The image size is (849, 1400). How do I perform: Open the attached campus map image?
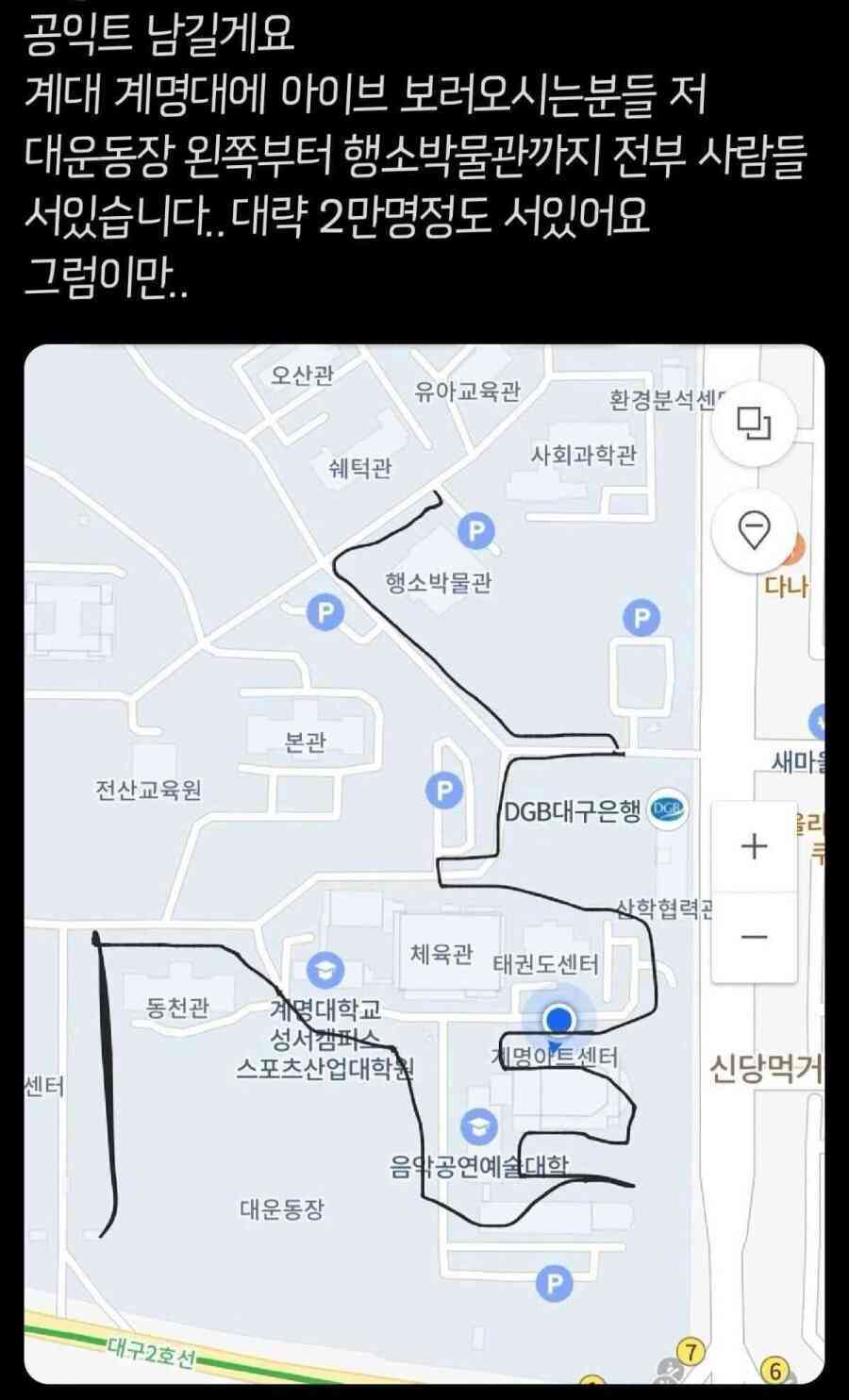click(424, 863)
